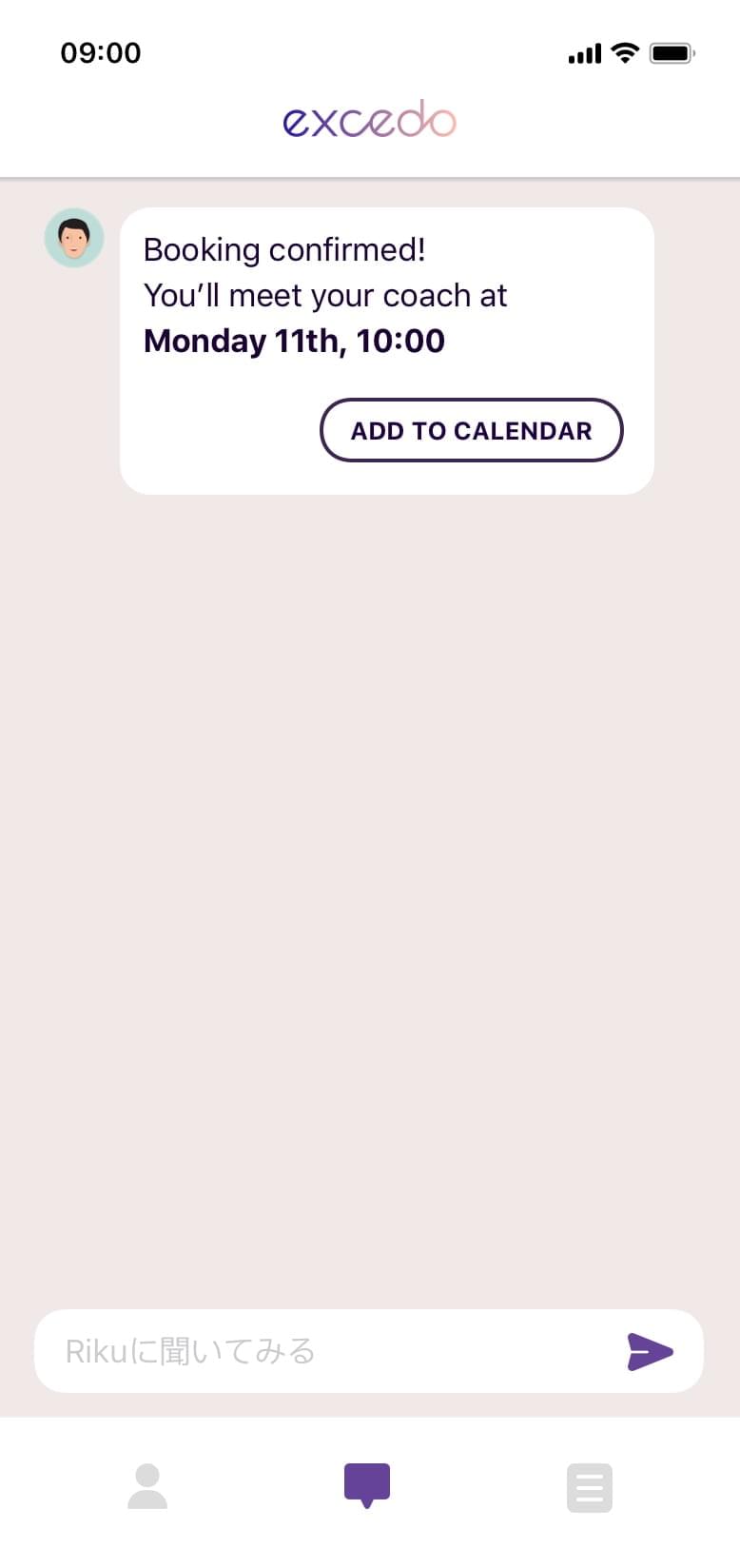Tap the Add to Calendar button
The width and height of the screenshot is (740, 1568).
pyautogui.click(x=471, y=430)
